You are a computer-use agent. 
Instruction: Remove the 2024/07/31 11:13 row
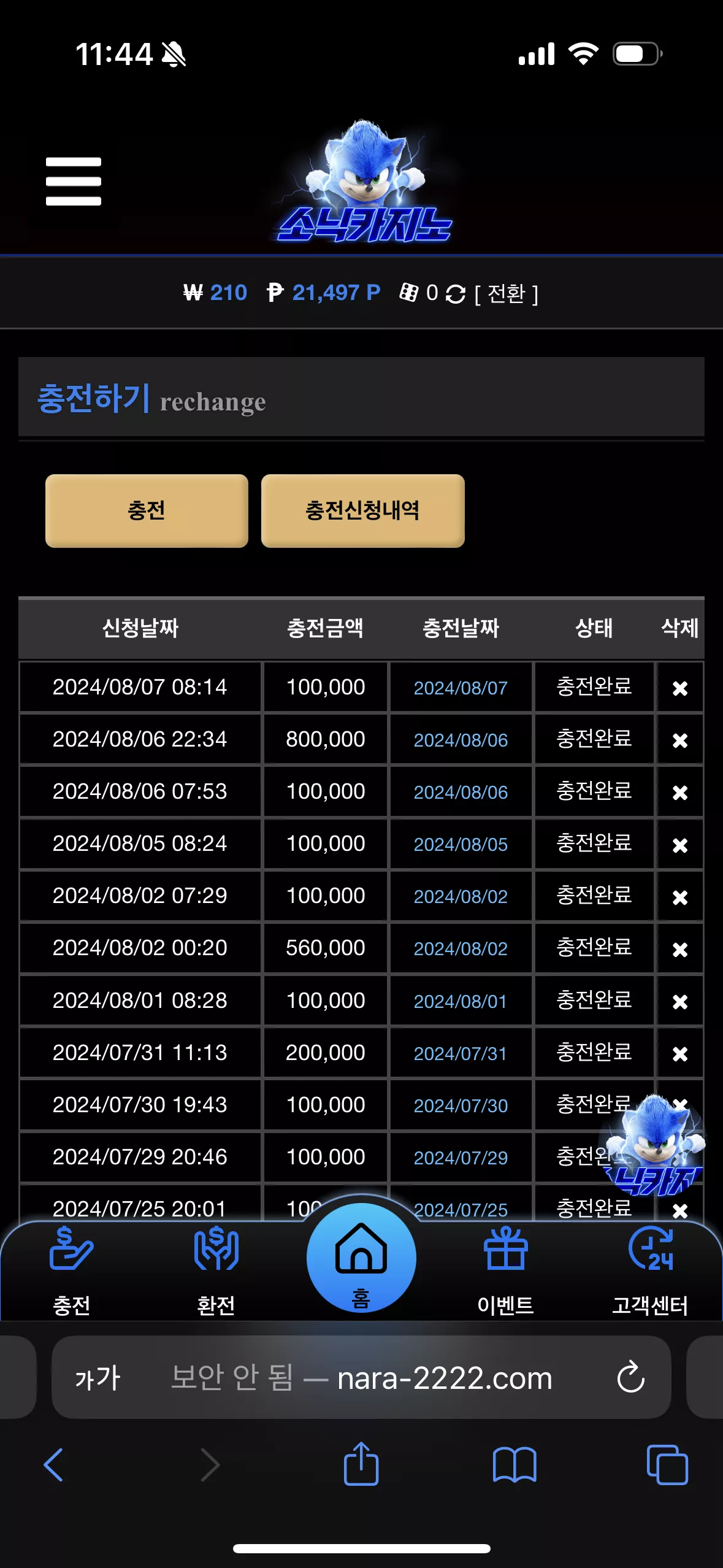(x=679, y=1053)
